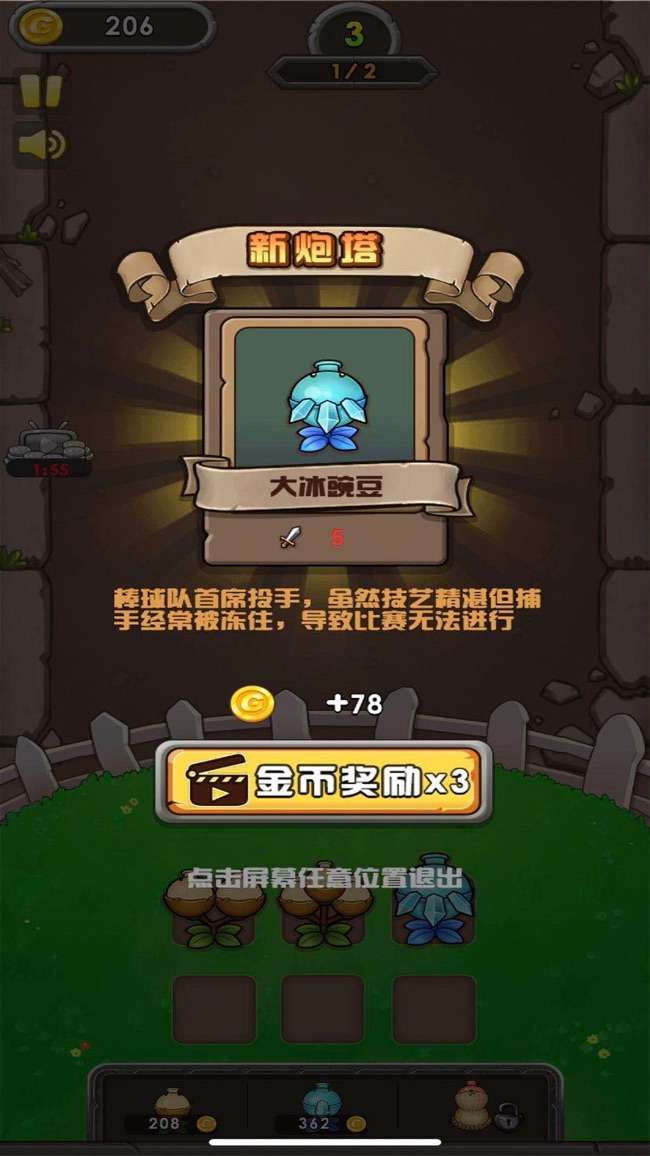Pause the game
650x1156 pixels.
click(x=40, y=92)
